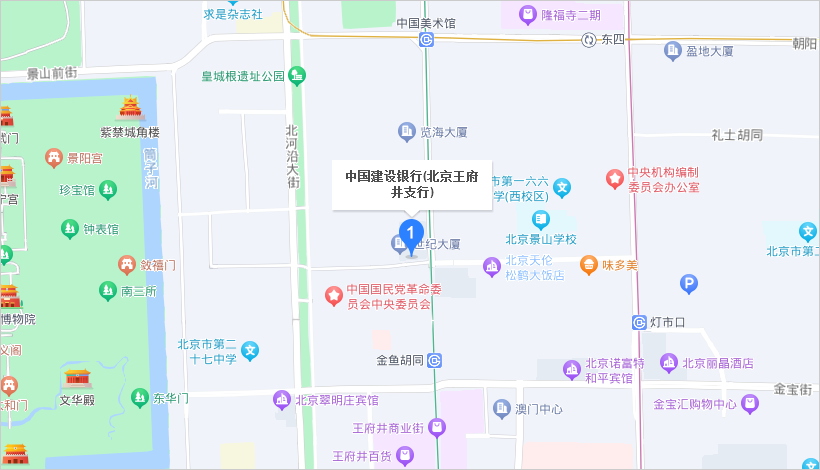The width and height of the screenshot is (820, 470).
Task: Select the 紫禁城角楼 landmark icon
Action: coord(130,108)
